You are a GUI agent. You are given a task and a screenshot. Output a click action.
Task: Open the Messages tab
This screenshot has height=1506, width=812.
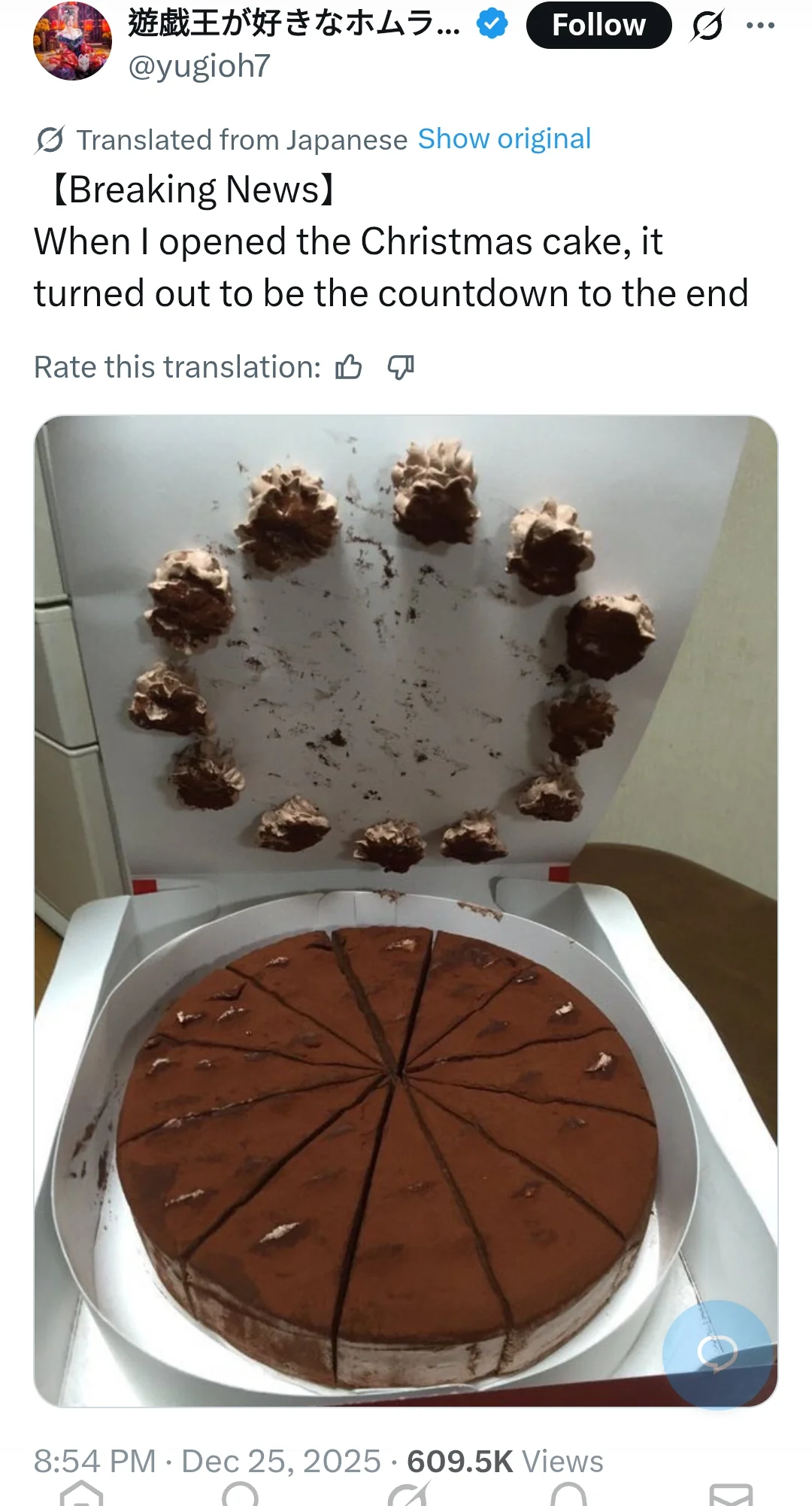coord(731,1494)
